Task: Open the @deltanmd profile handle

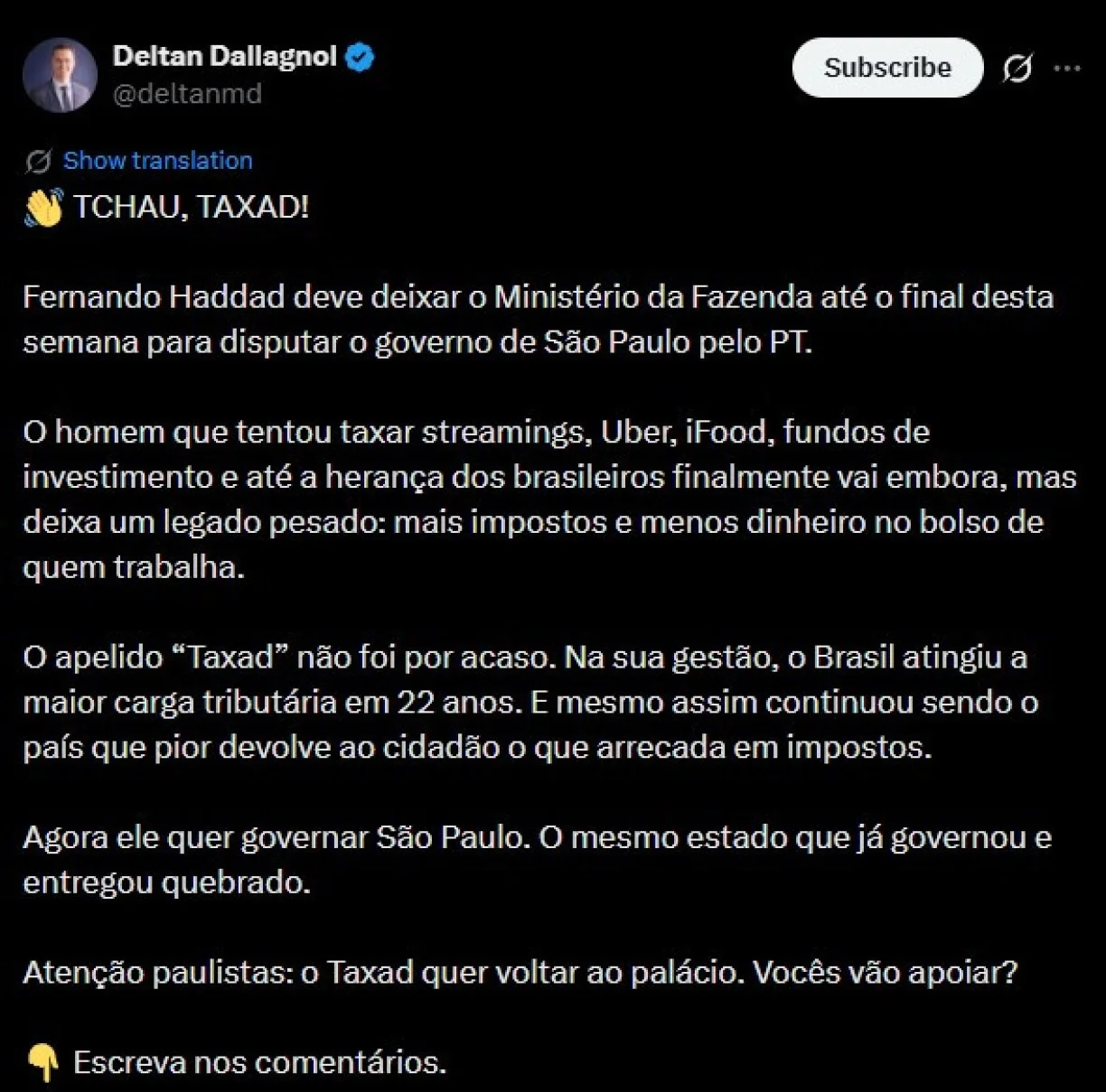Action: tap(187, 94)
